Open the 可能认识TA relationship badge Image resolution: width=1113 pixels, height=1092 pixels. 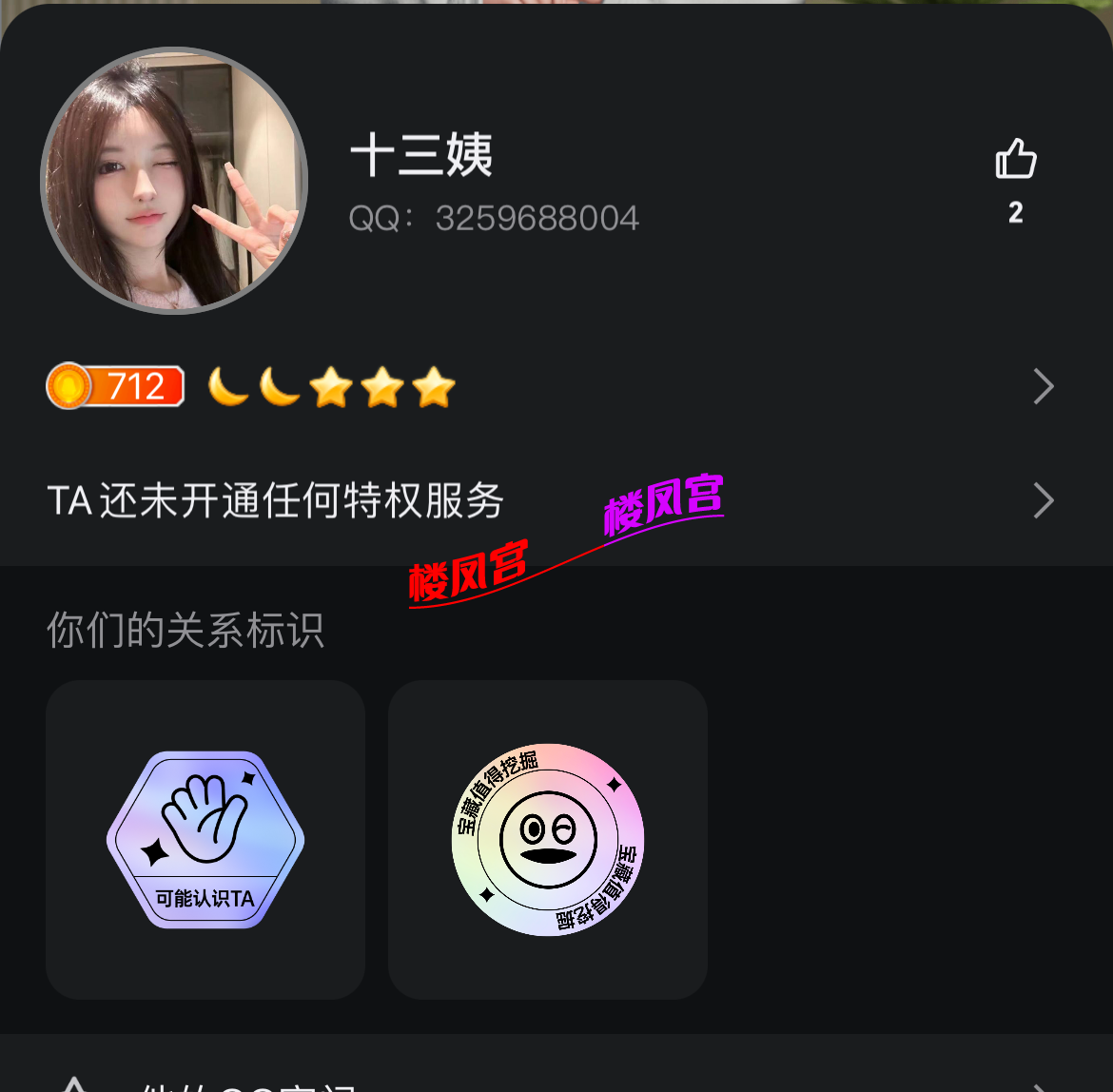[x=205, y=839]
